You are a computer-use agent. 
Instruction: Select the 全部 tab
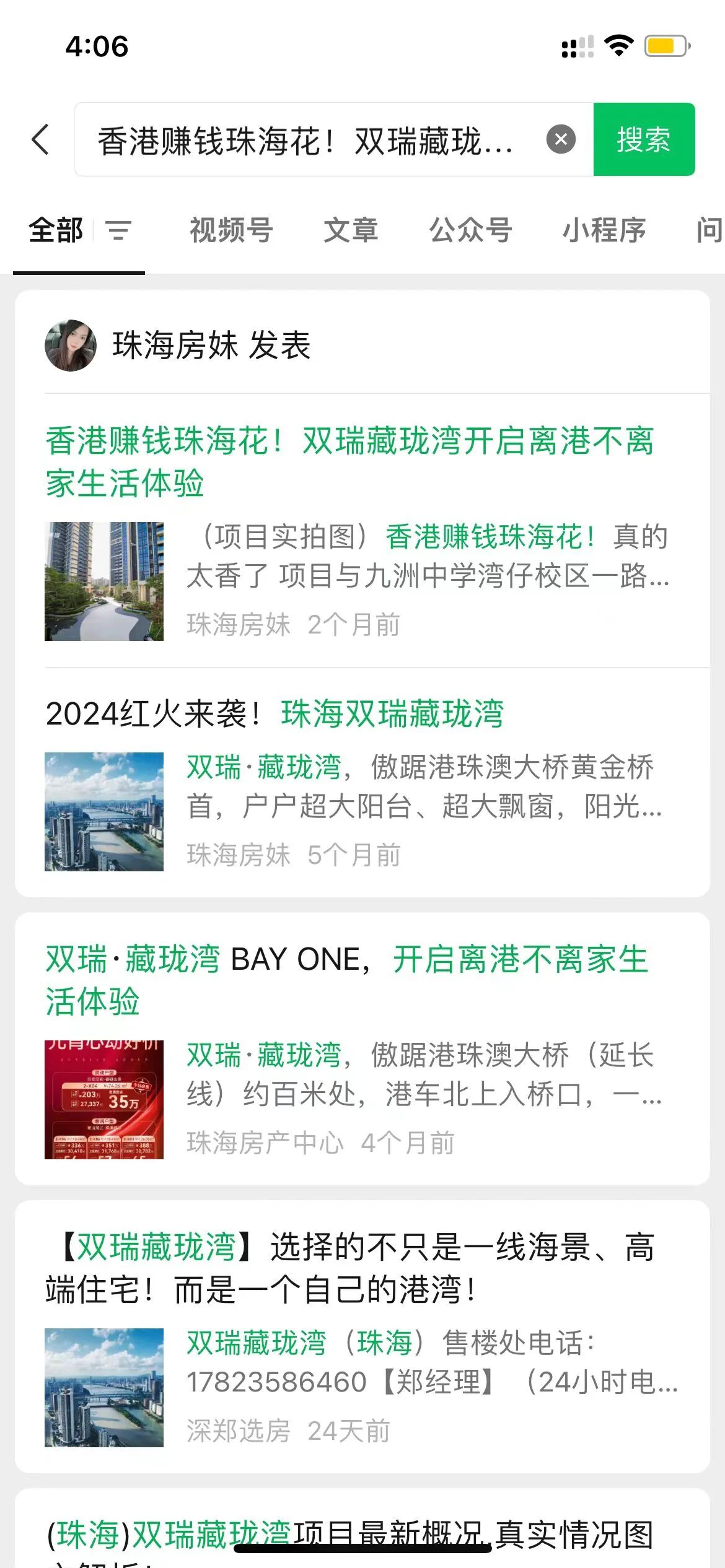tap(56, 231)
